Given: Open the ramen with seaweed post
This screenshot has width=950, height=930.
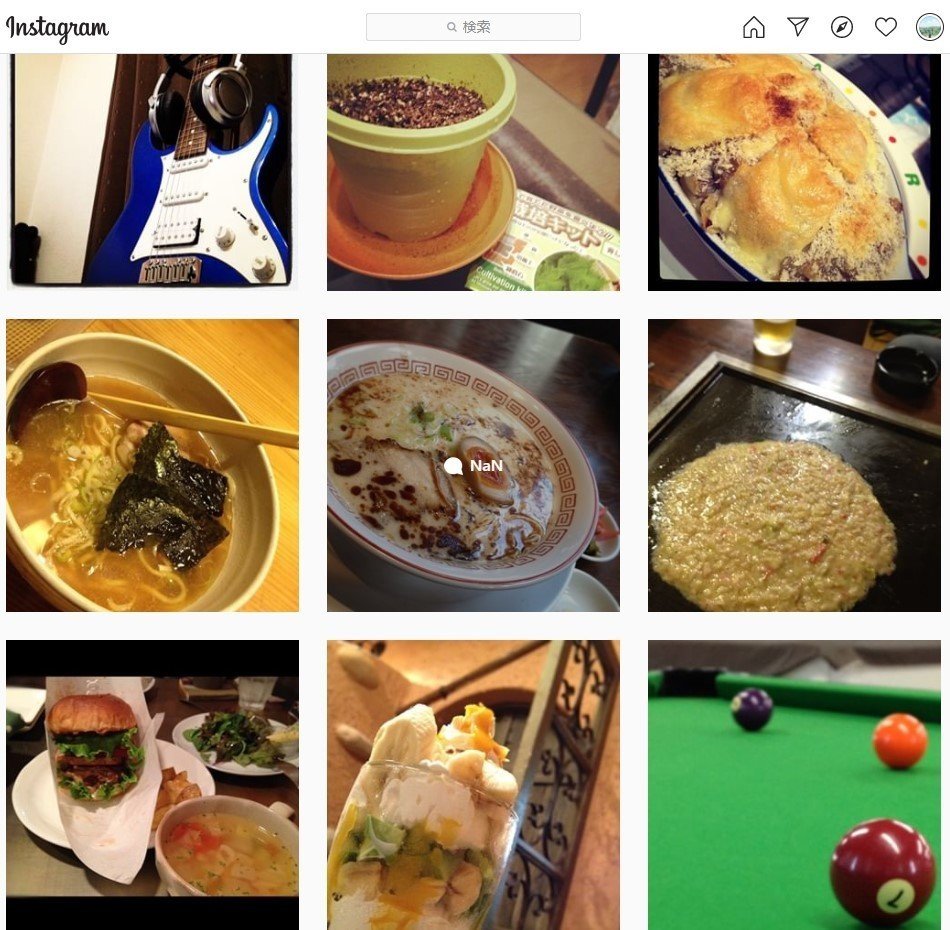Looking at the screenshot, I should click(152, 465).
